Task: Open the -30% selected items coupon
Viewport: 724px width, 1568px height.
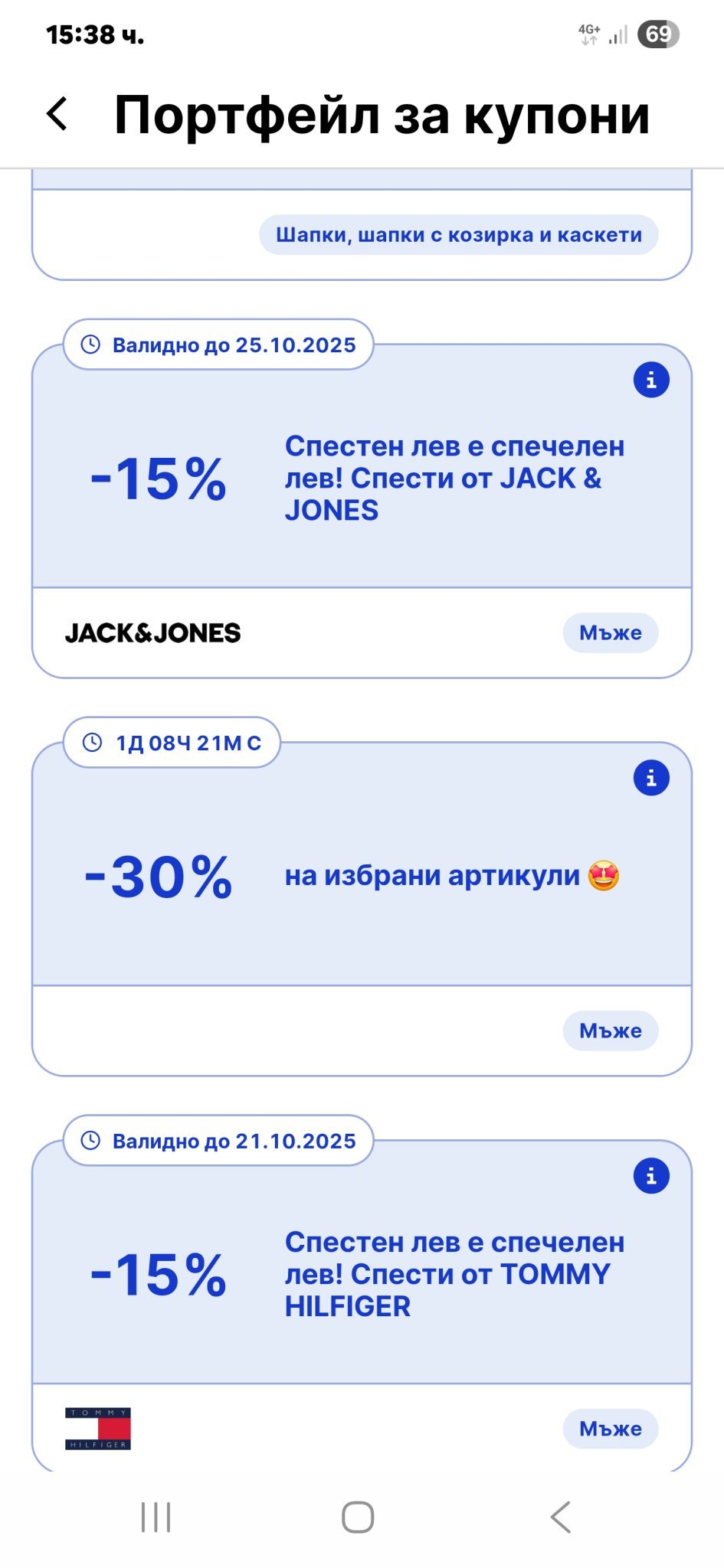Action: (360, 877)
